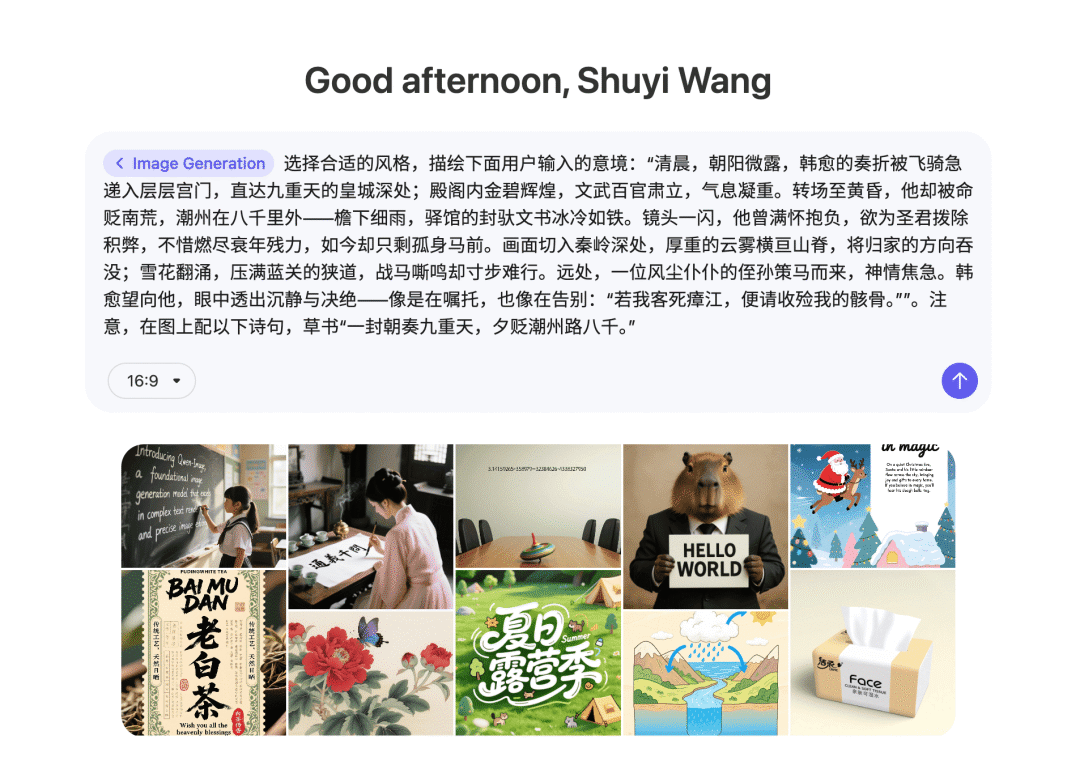Screen dimensions: 1080x782
Task: Send the prompt with arrow button
Action: (x=959, y=380)
